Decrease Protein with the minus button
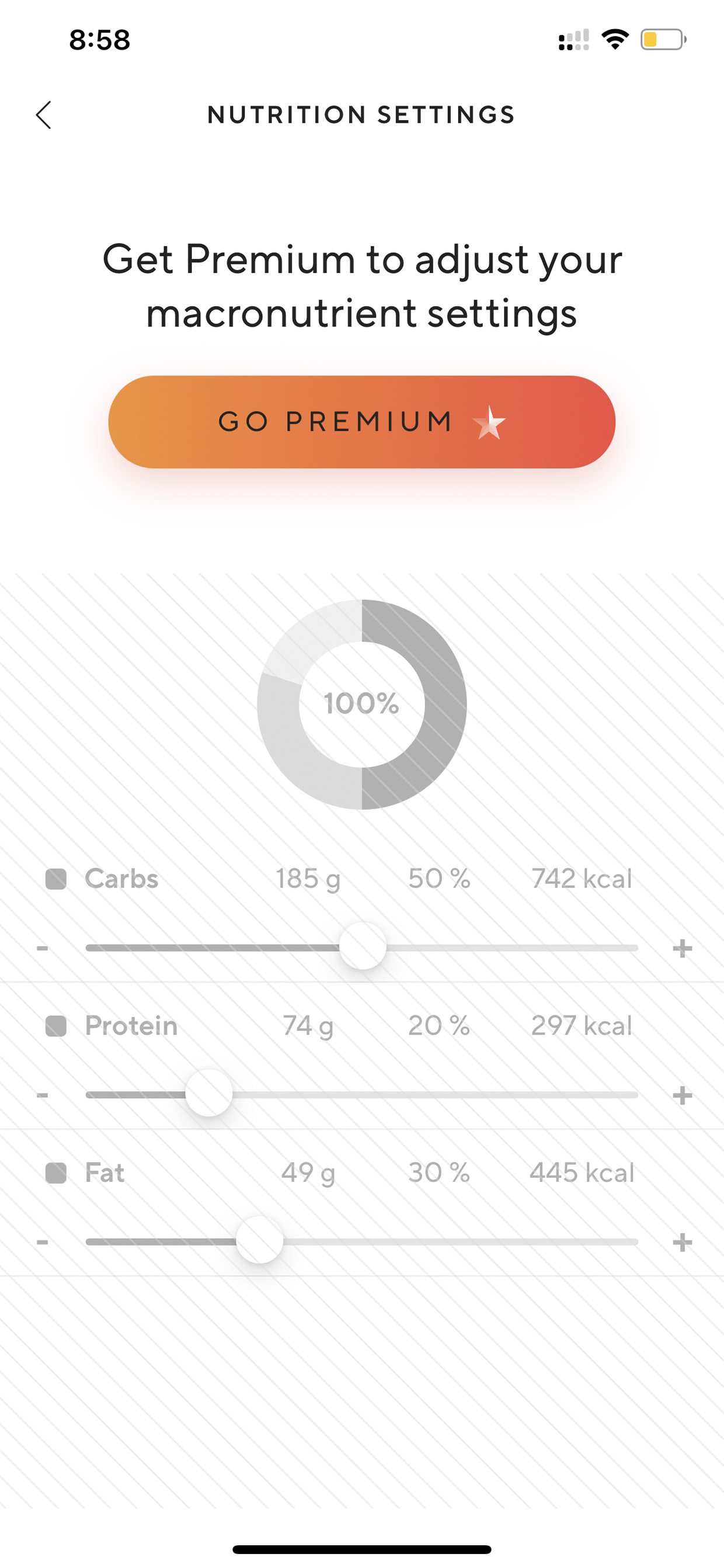The width and height of the screenshot is (724, 1568). (x=42, y=1095)
